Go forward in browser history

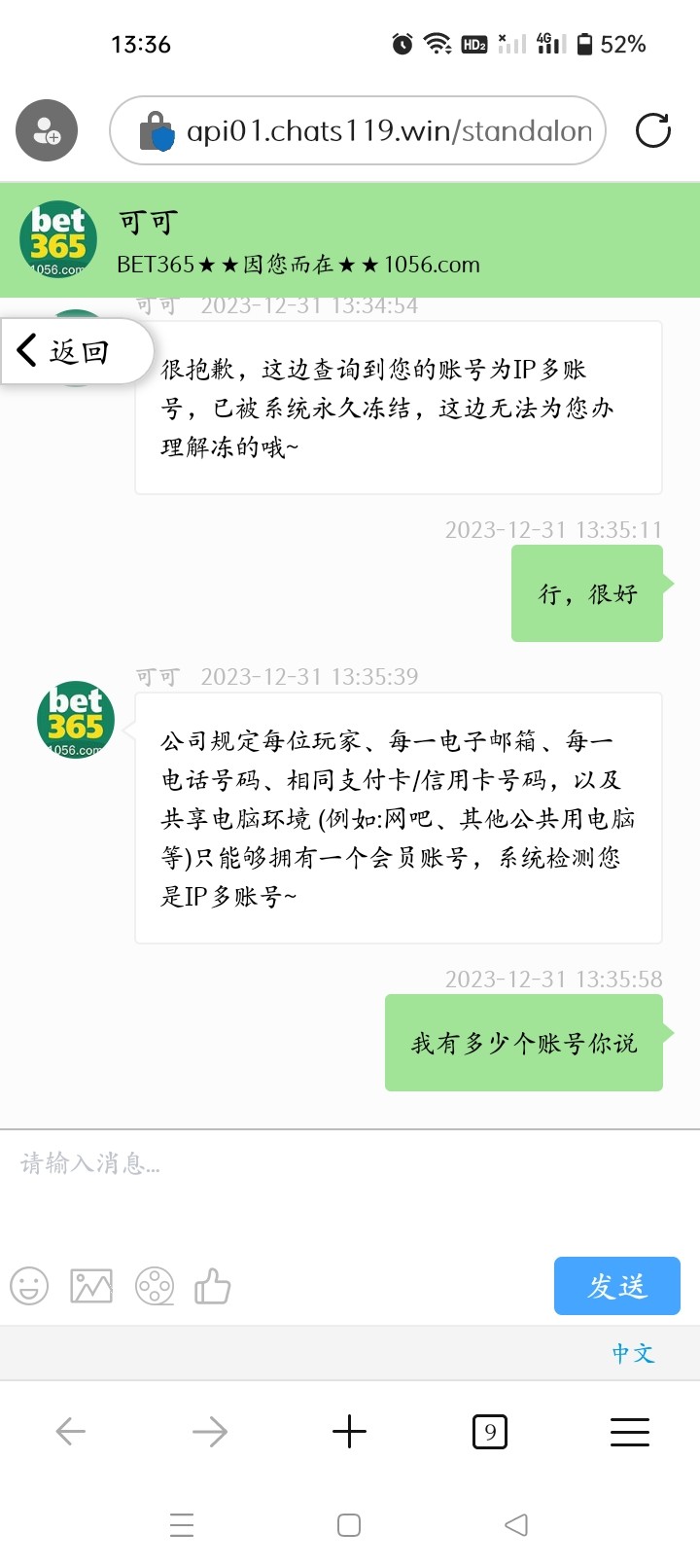tap(210, 1431)
